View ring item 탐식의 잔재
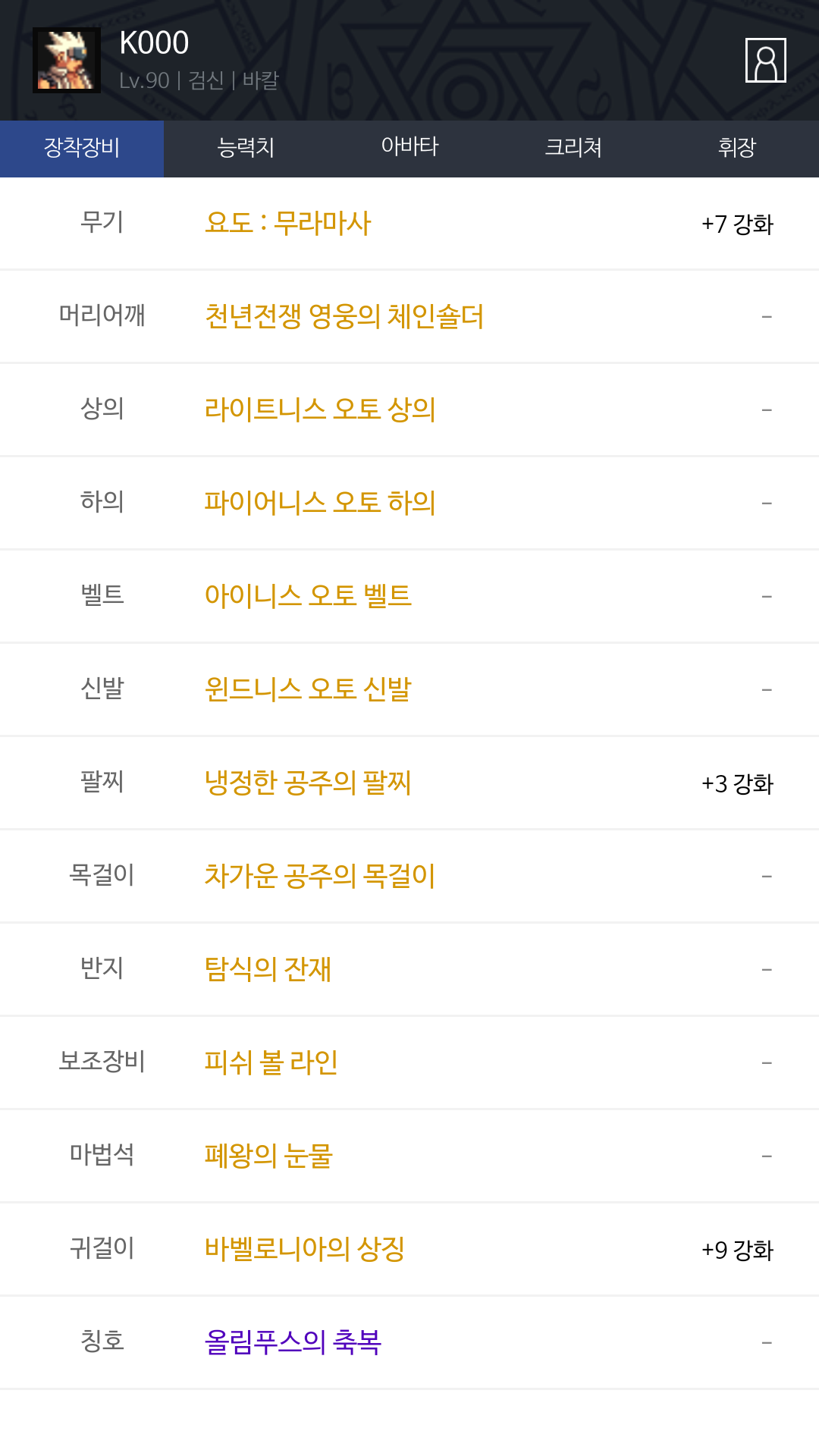819x1456 pixels. (x=268, y=969)
